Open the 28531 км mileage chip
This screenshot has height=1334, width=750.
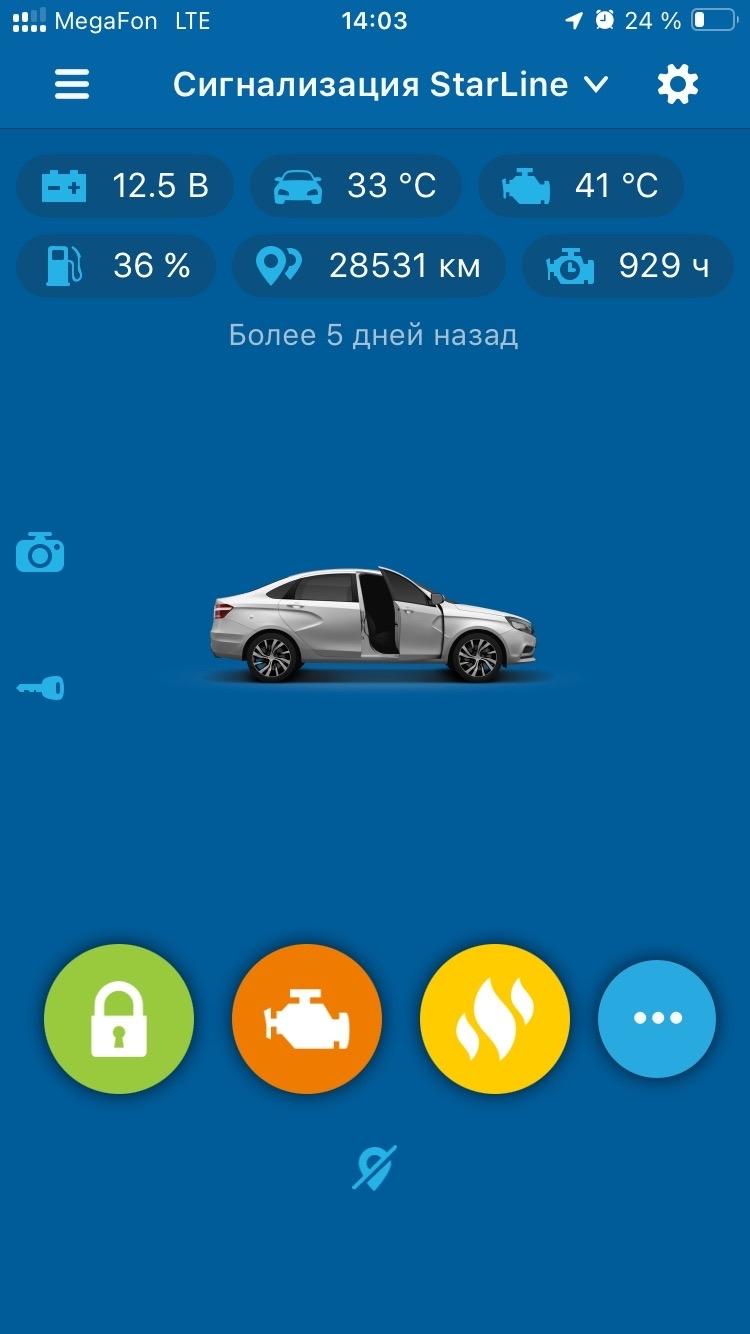click(x=368, y=266)
